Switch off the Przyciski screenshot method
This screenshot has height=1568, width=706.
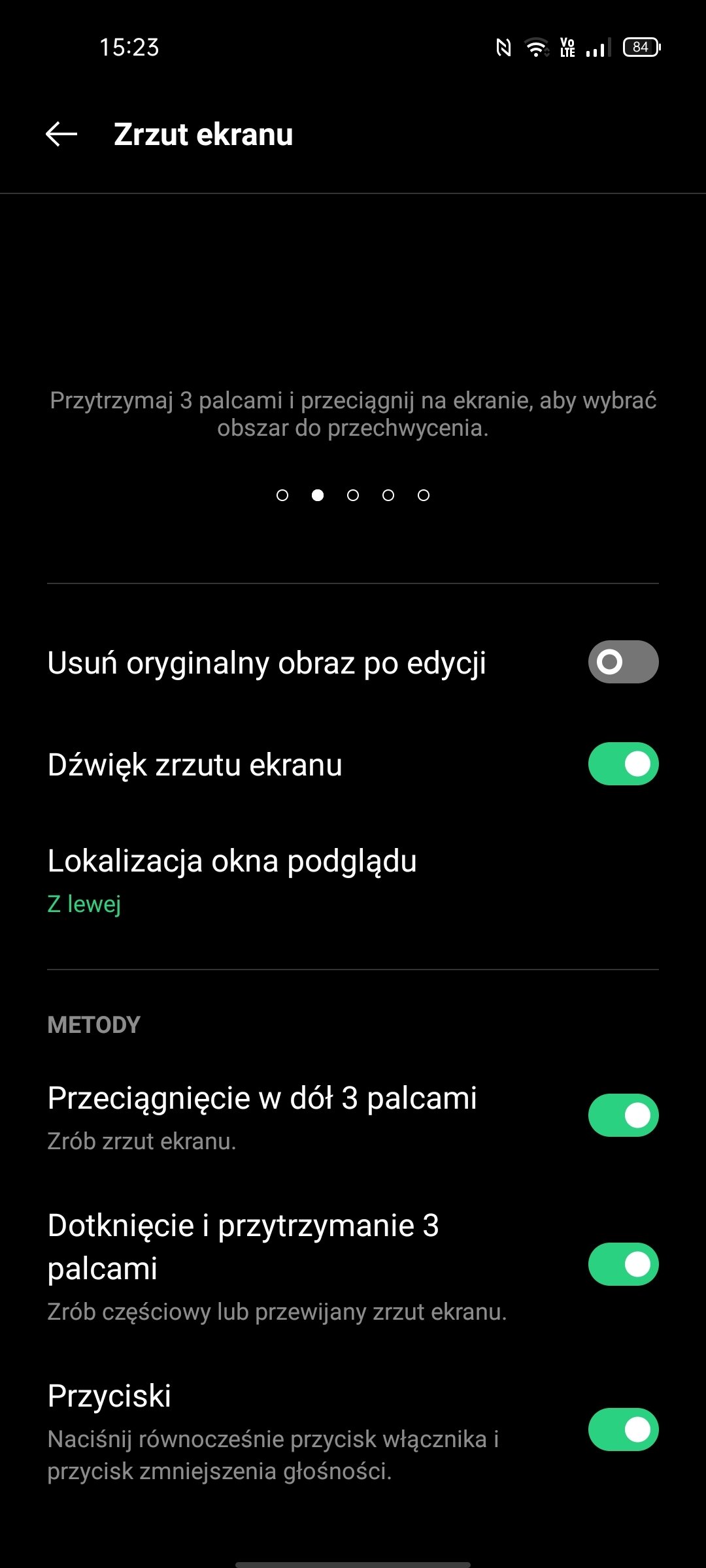tap(622, 1429)
